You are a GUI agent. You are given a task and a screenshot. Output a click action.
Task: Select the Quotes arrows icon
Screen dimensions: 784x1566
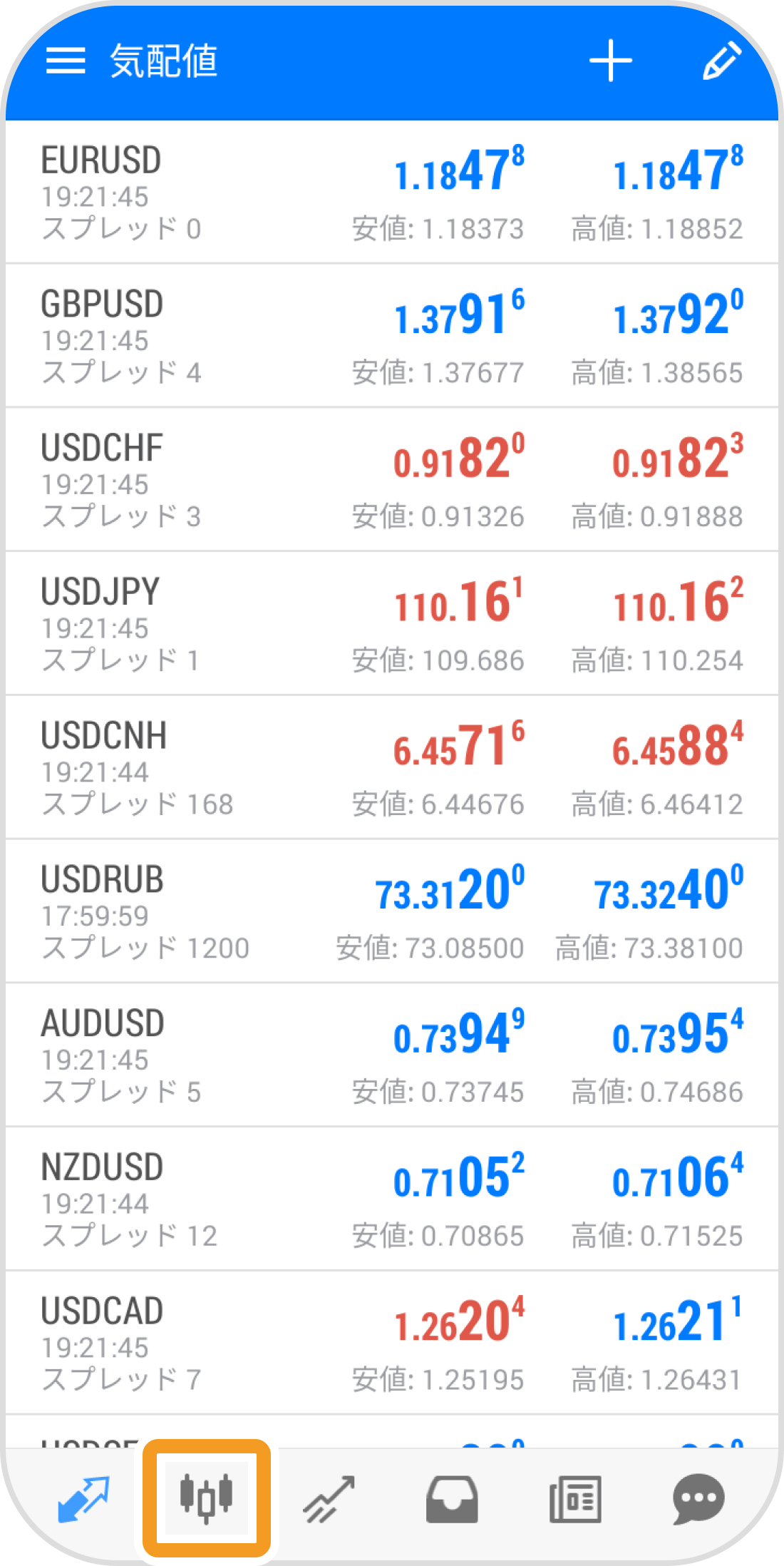[81, 1498]
